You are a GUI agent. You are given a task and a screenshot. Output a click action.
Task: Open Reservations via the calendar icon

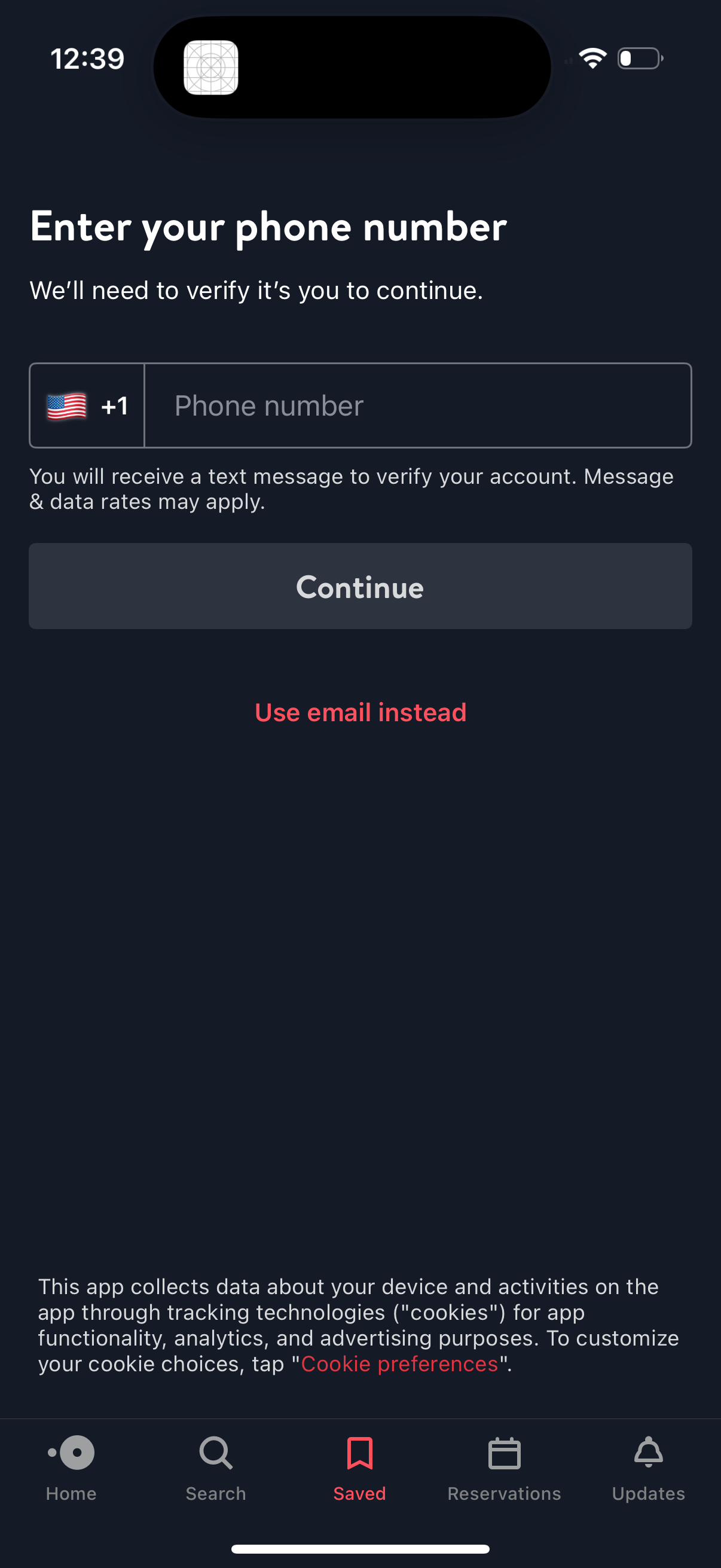click(505, 1453)
